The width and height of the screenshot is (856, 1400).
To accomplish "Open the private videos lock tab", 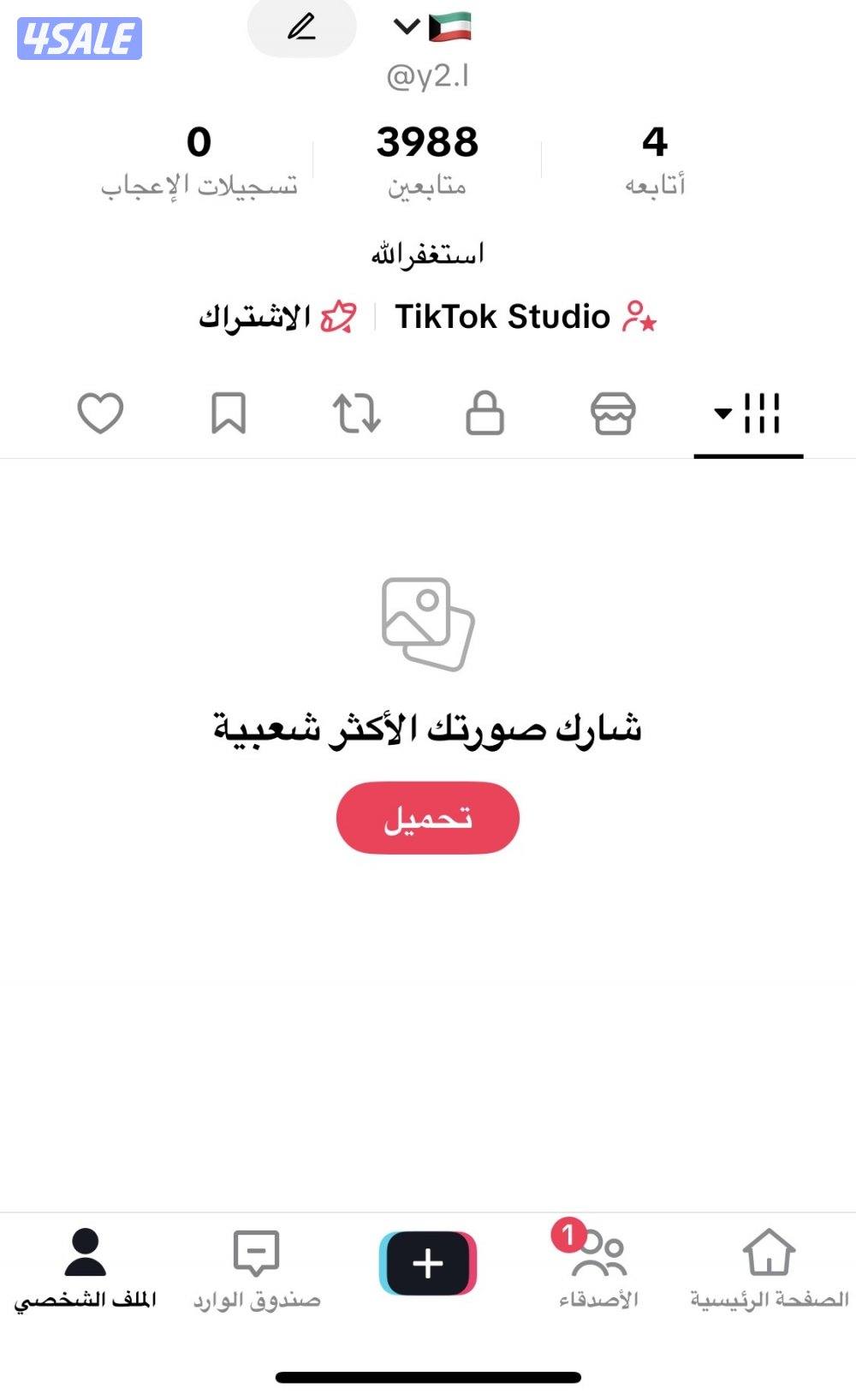I will point(486,415).
